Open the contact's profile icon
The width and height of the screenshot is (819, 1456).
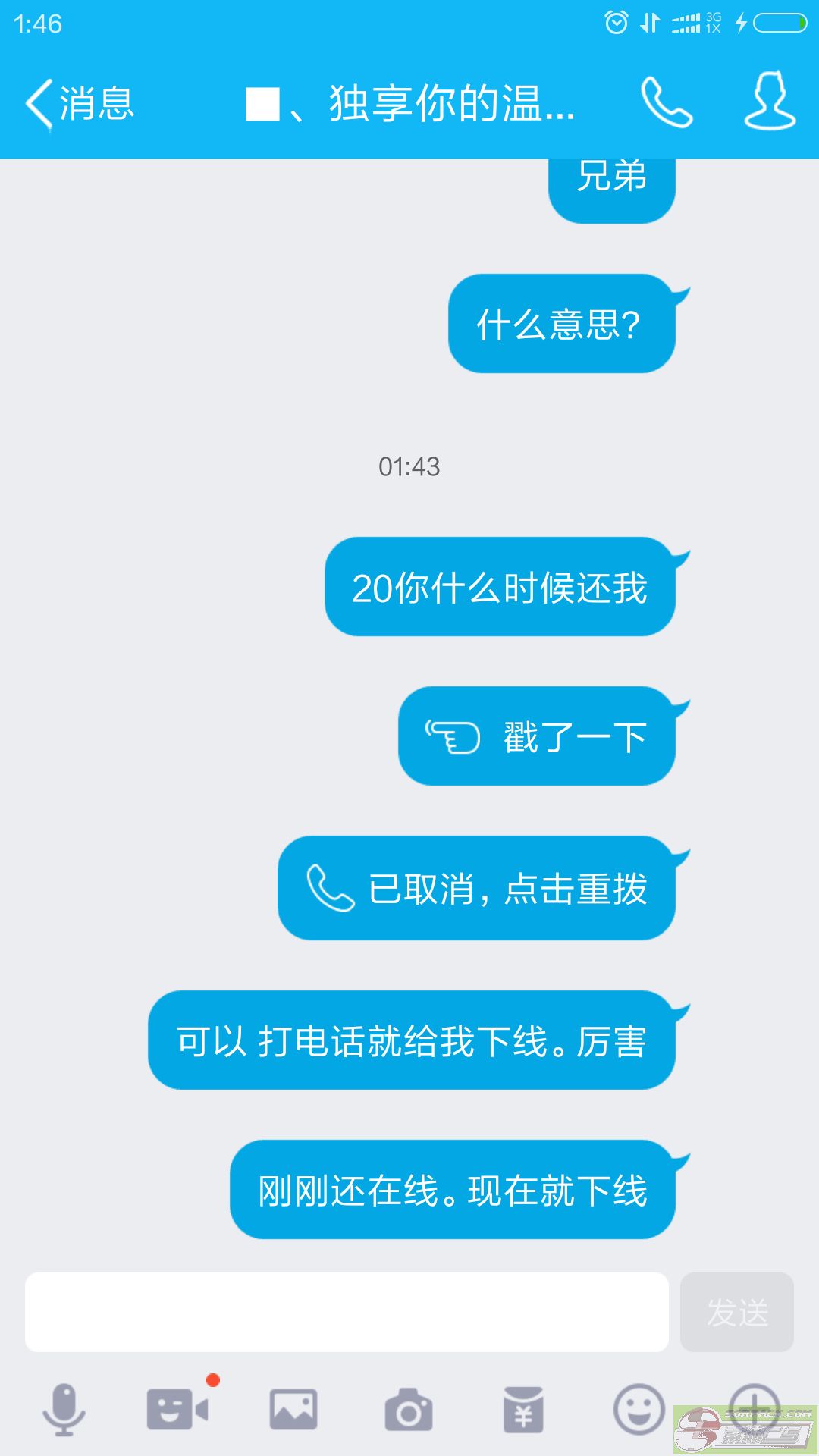[770, 102]
